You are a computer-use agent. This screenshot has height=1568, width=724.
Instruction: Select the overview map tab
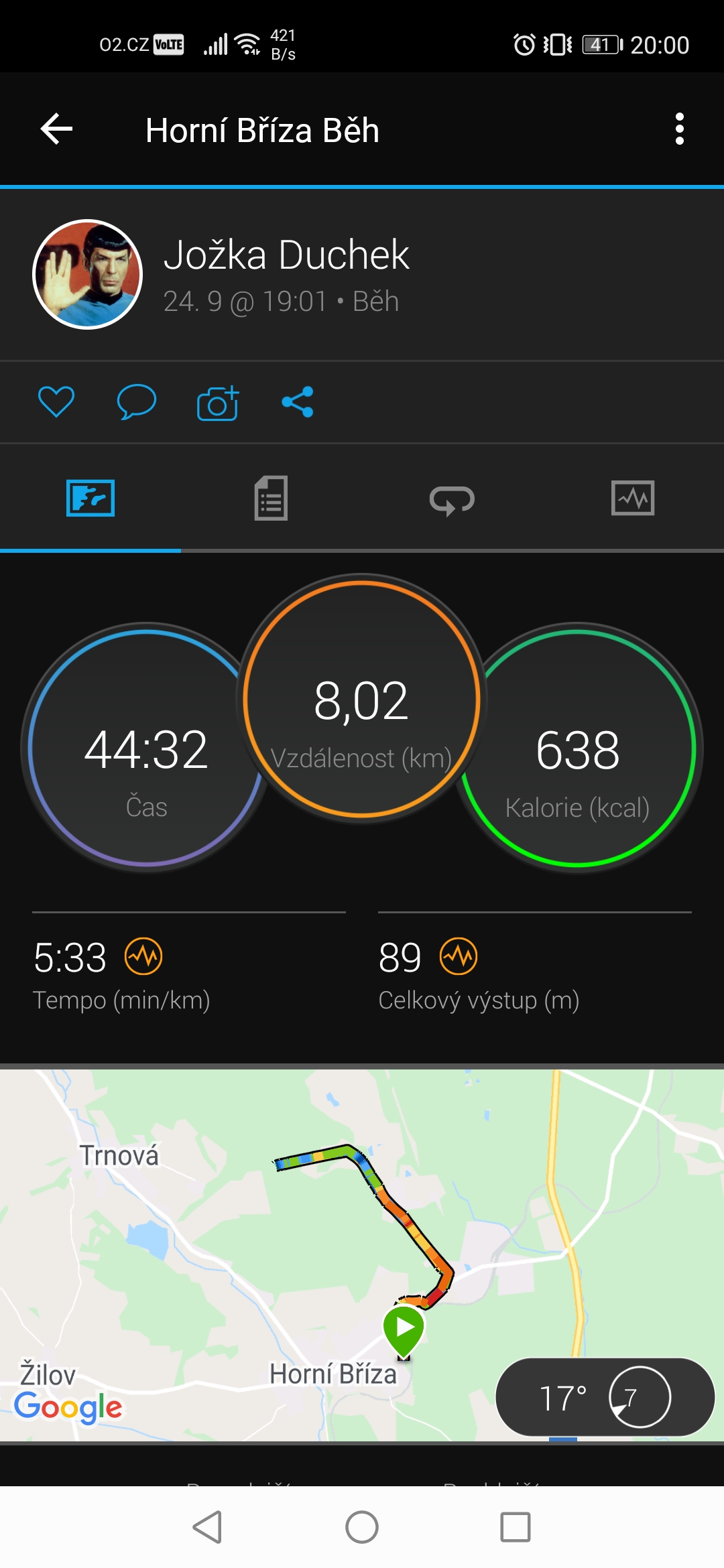click(90, 498)
